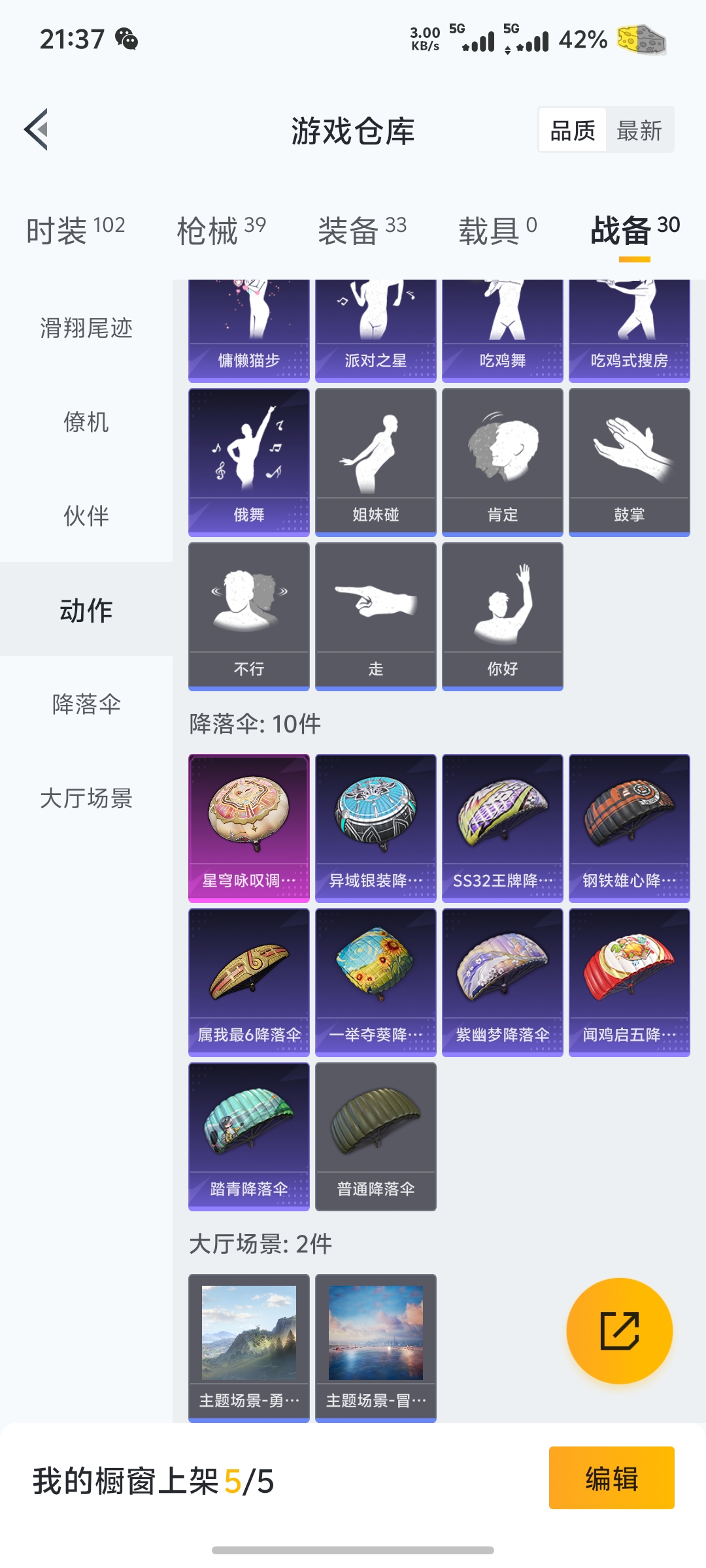Select 僚机 in the side menu
The height and width of the screenshot is (1568, 706).
pos(86,421)
